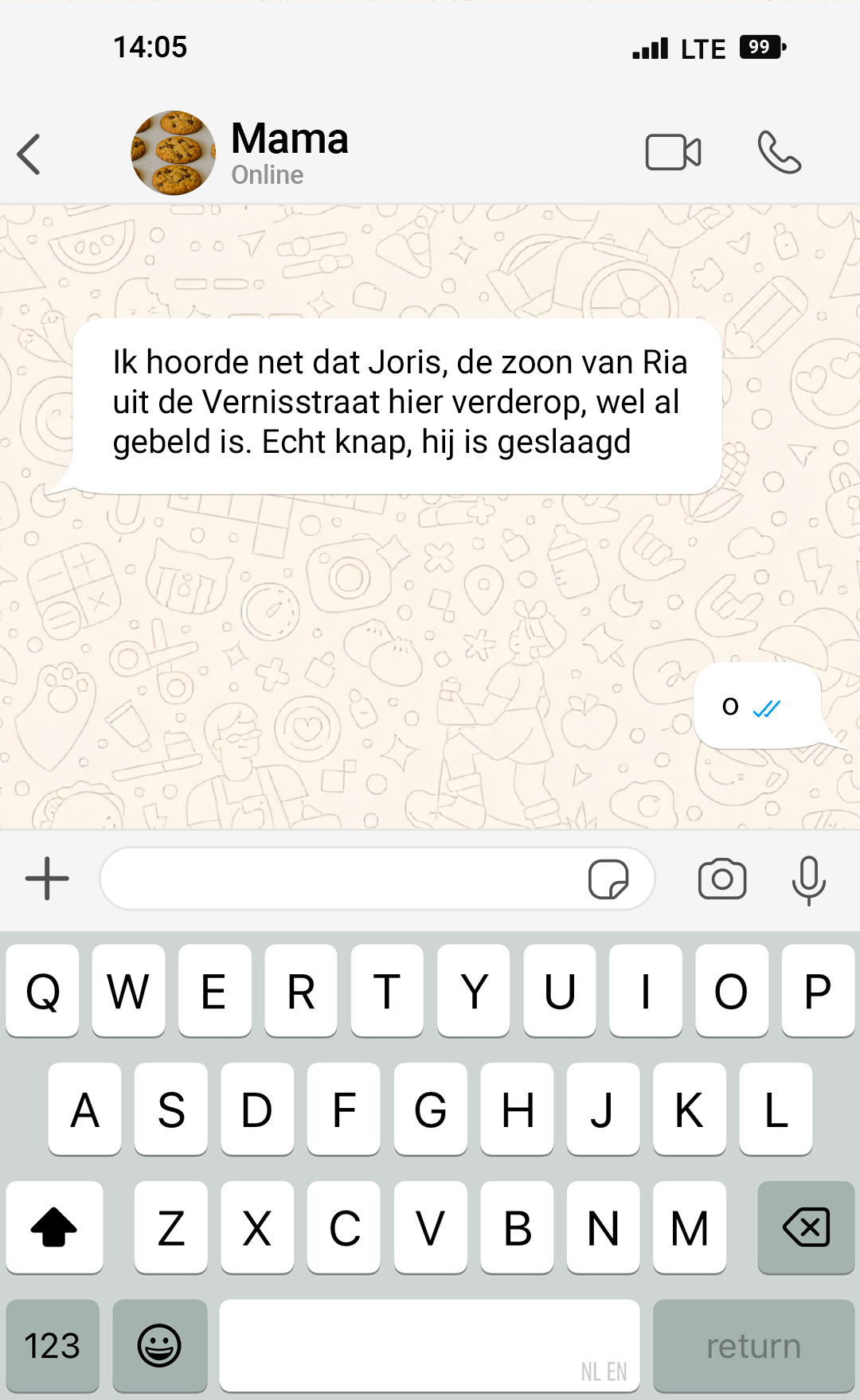
Task: Start a voice call with Mama
Action: tap(779, 152)
